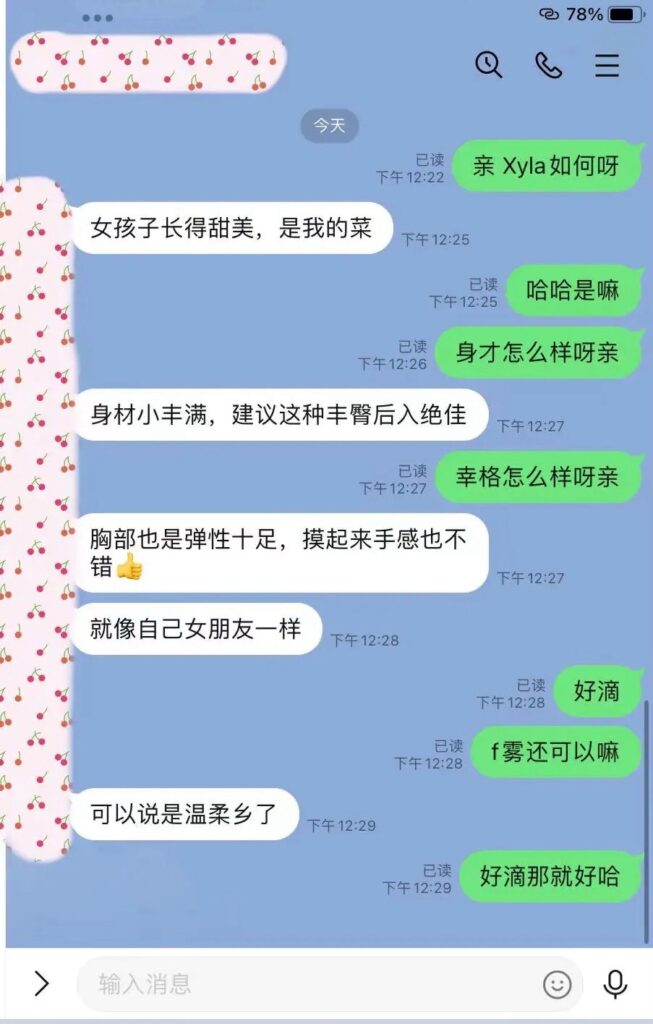653x1024 pixels.
Task: Open the emoji sticker picker
Action: click(557, 985)
